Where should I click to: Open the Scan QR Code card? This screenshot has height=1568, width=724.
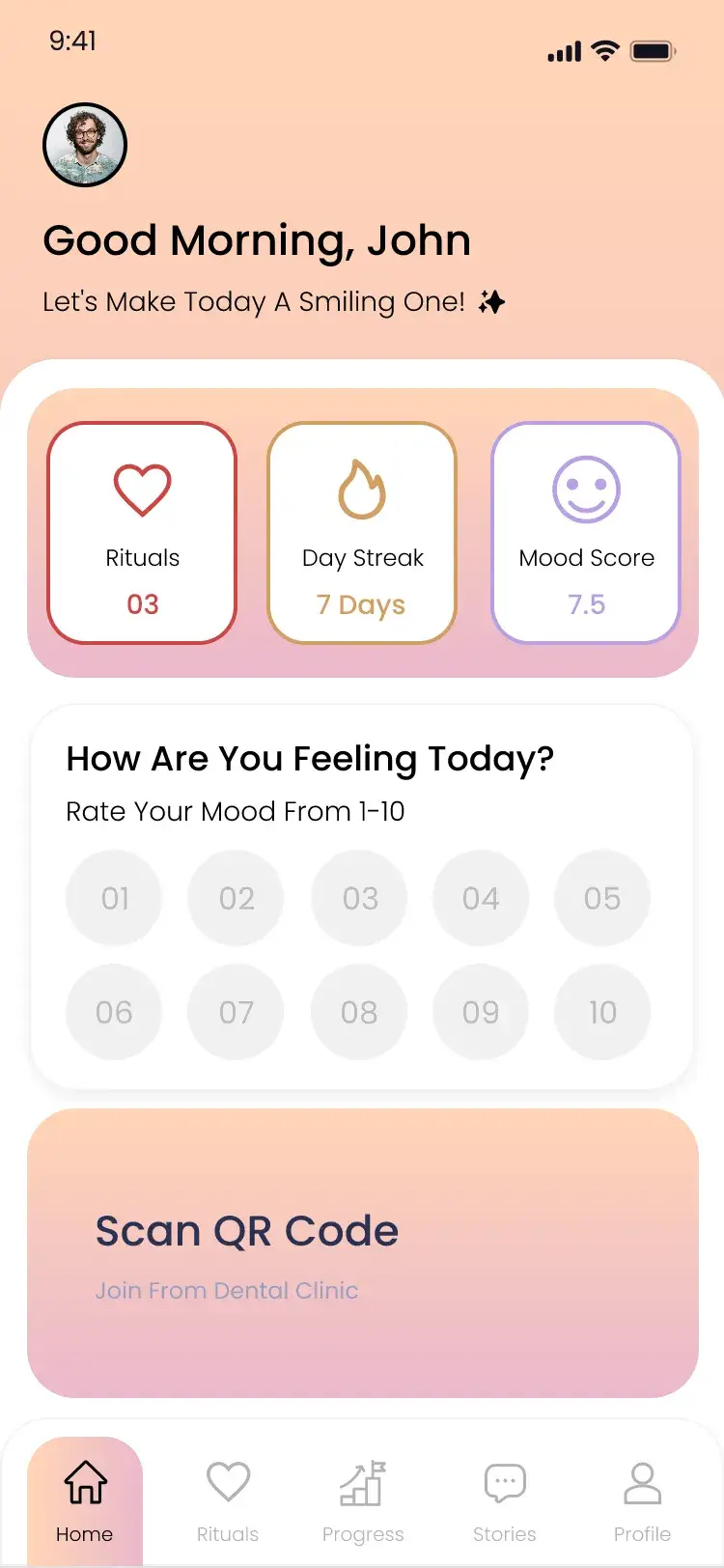363,1253
